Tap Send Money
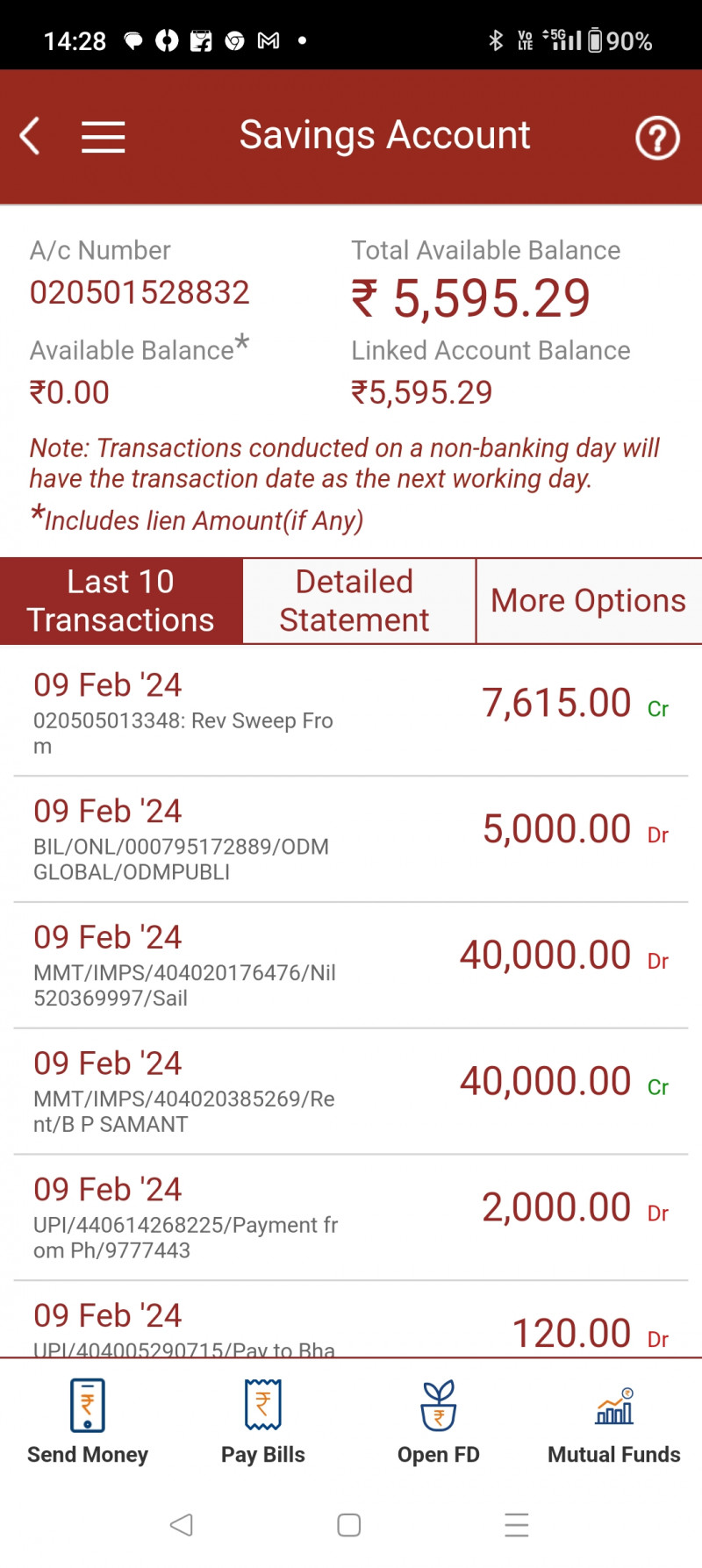This screenshot has height=1568, width=702. click(88, 1423)
